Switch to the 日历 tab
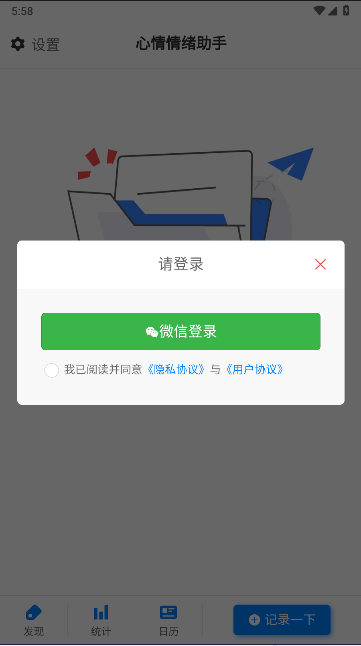This screenshot has width=361, height=646. tap(169, 620)
